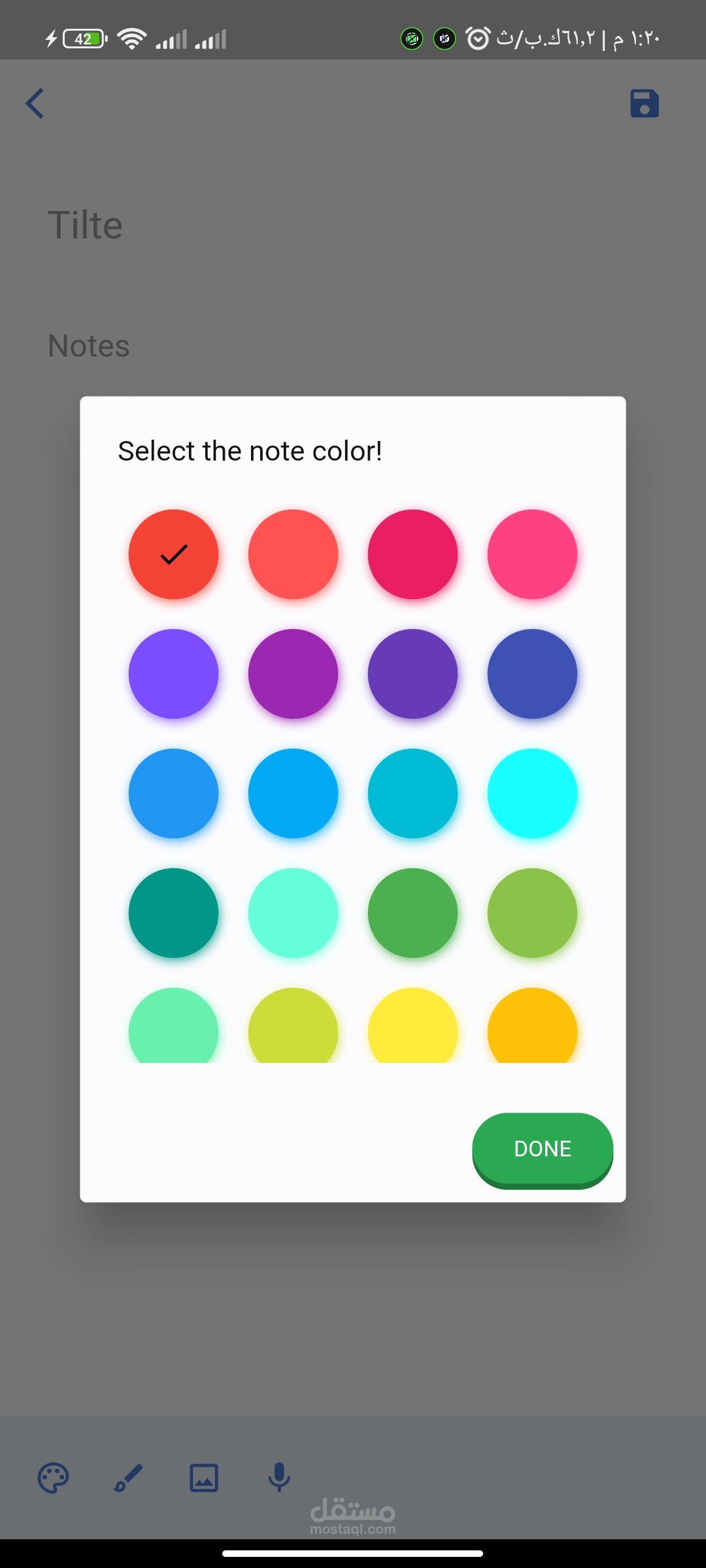Viewport: 706px width, 1568px height.
Task: Choose the magenta purple color swatch
Action: click(293, 674)
